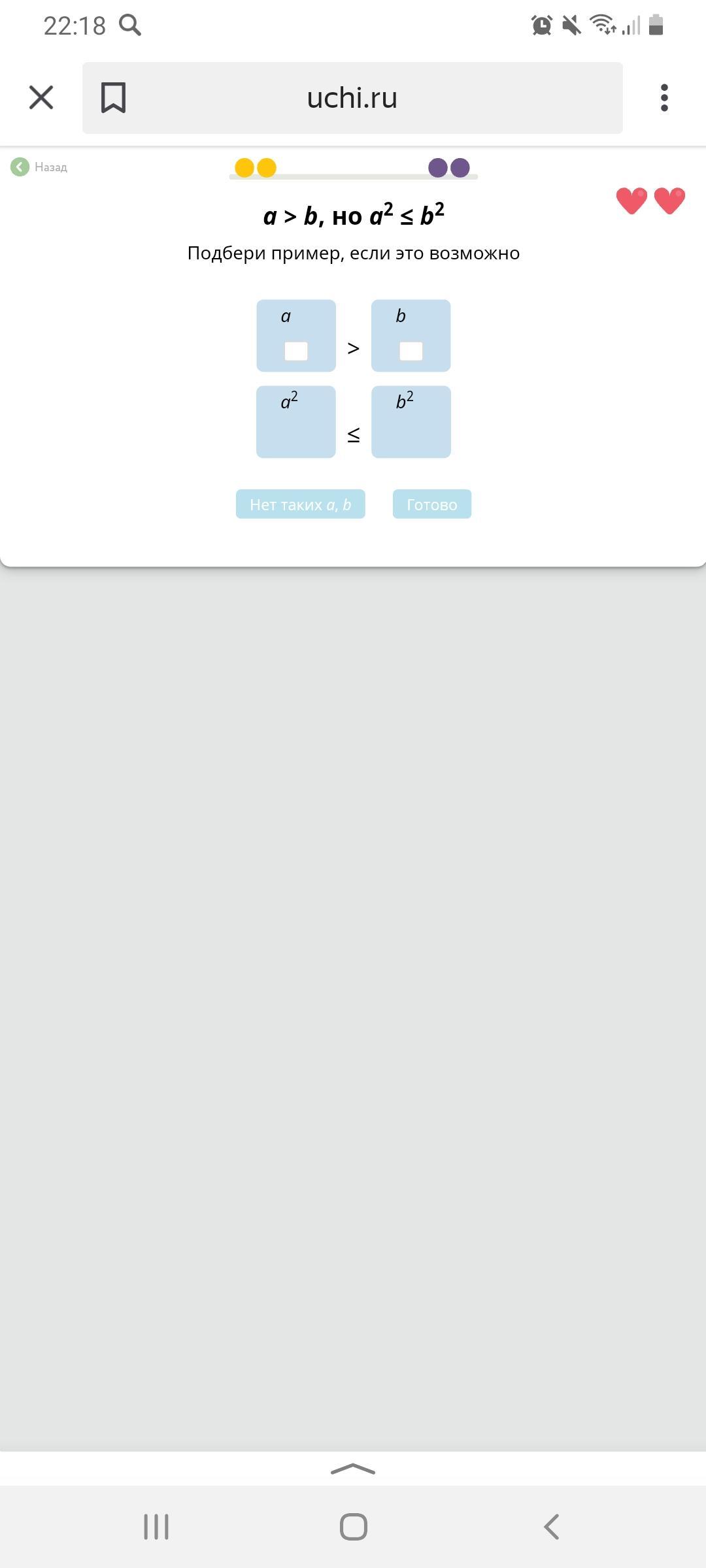Select the input box for value b
The image size is (706, 1568).
pyautogui.click(x=411, y=351)
